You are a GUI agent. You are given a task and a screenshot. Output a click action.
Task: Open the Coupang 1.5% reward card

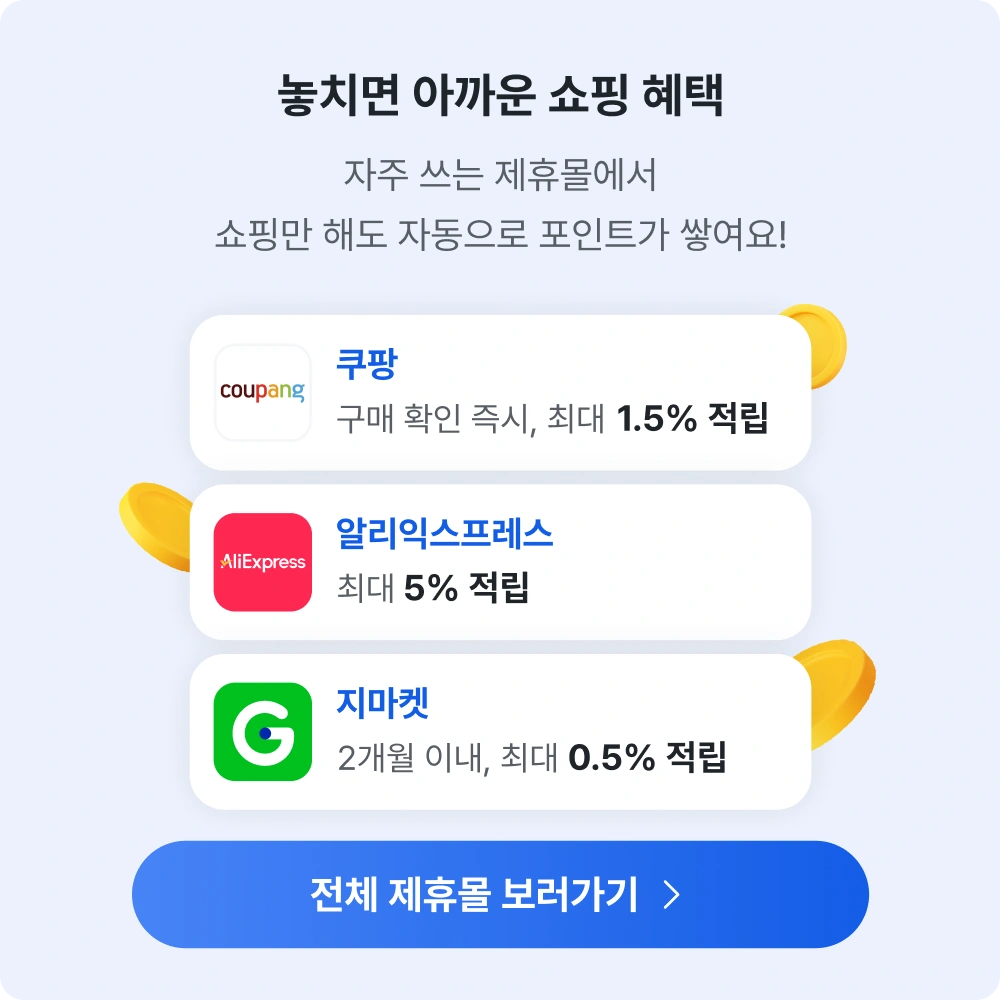point(500,392)
